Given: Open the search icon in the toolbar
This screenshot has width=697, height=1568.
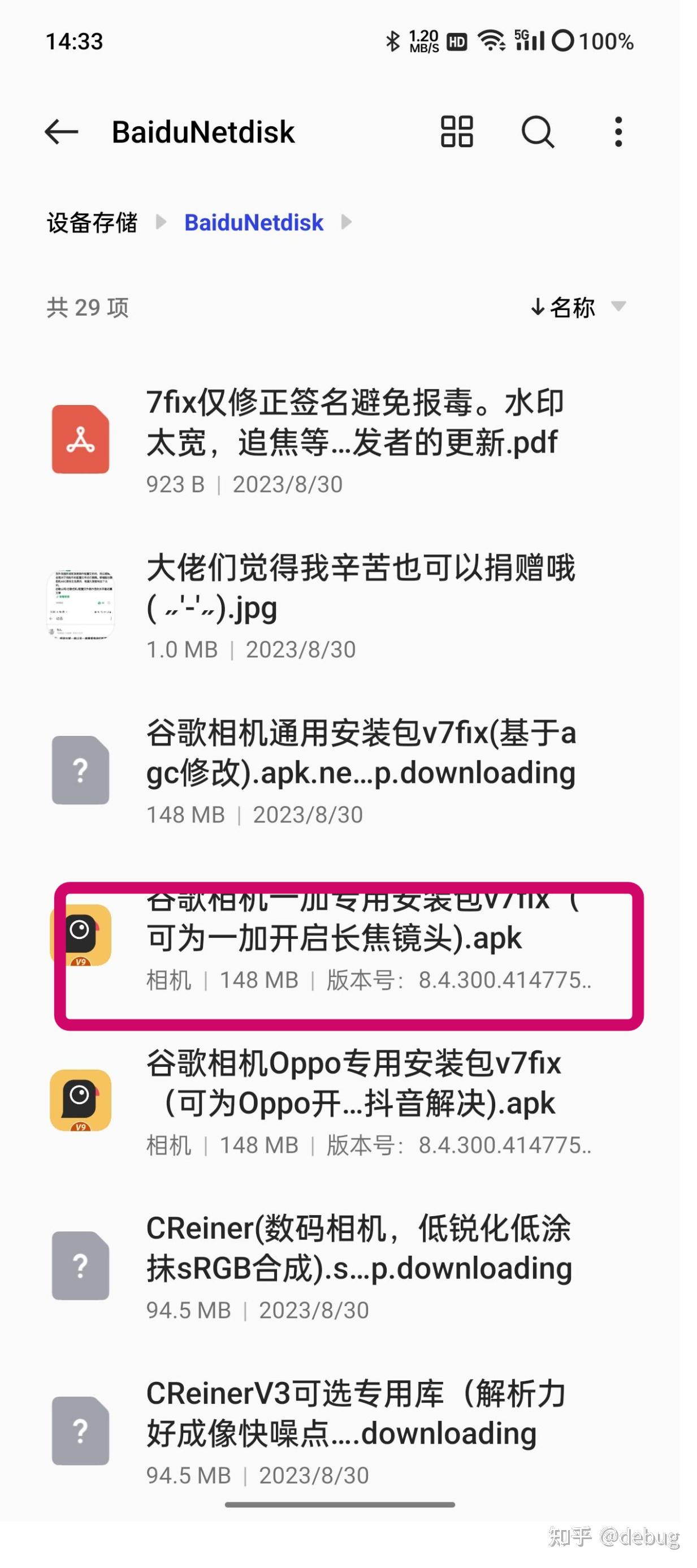Looking at the screenshot, I should point(538,132).
